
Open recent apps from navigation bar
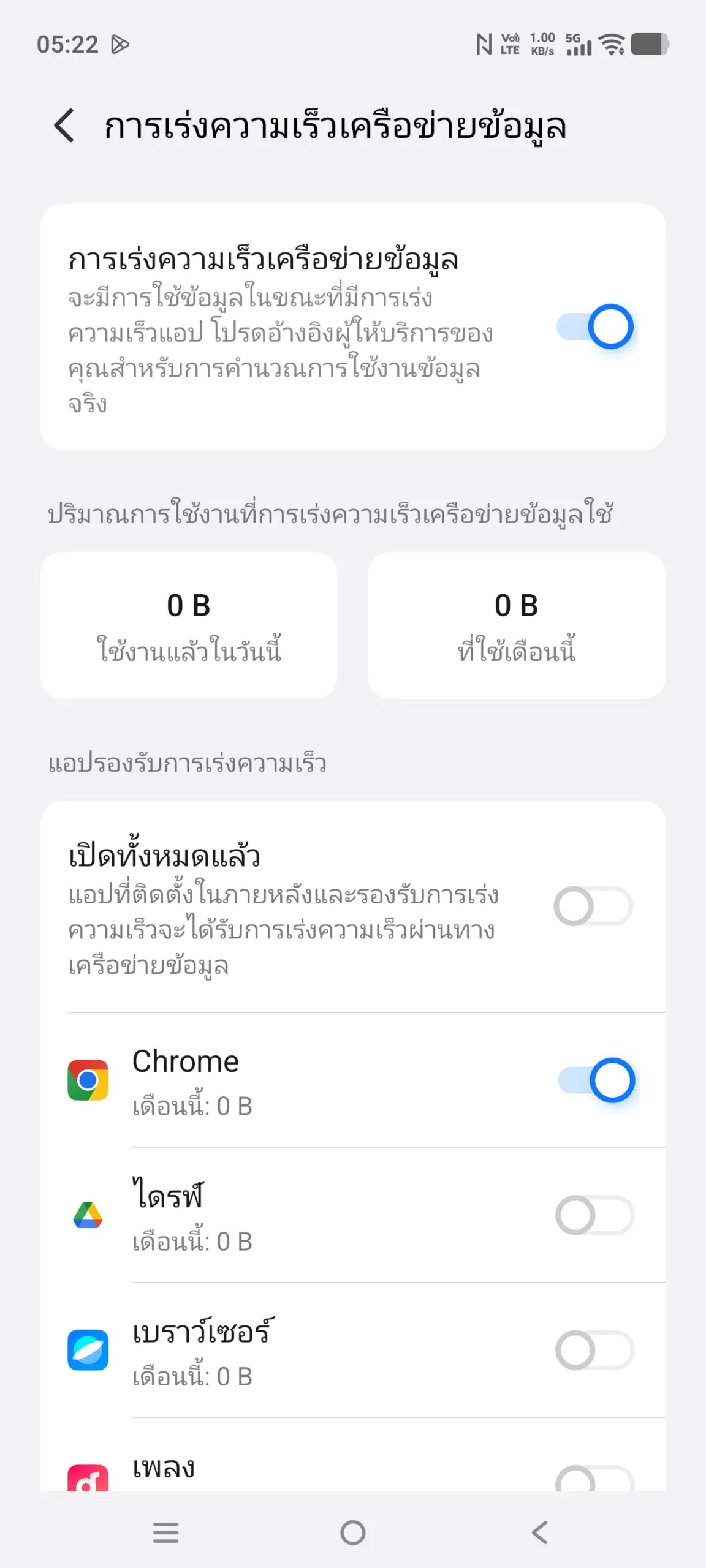click(165, 1532)
